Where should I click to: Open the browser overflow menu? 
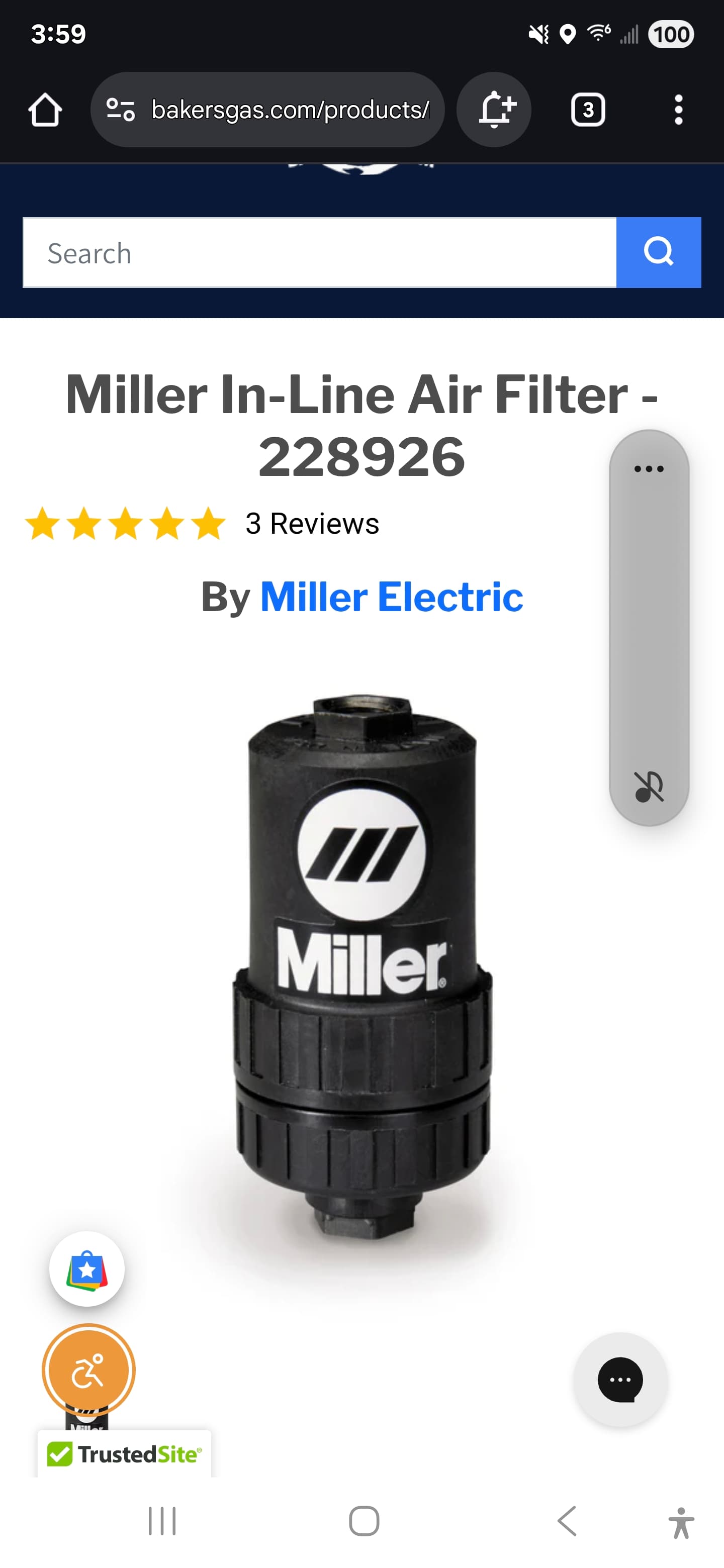pyautogui.click(x=678, y=110)
